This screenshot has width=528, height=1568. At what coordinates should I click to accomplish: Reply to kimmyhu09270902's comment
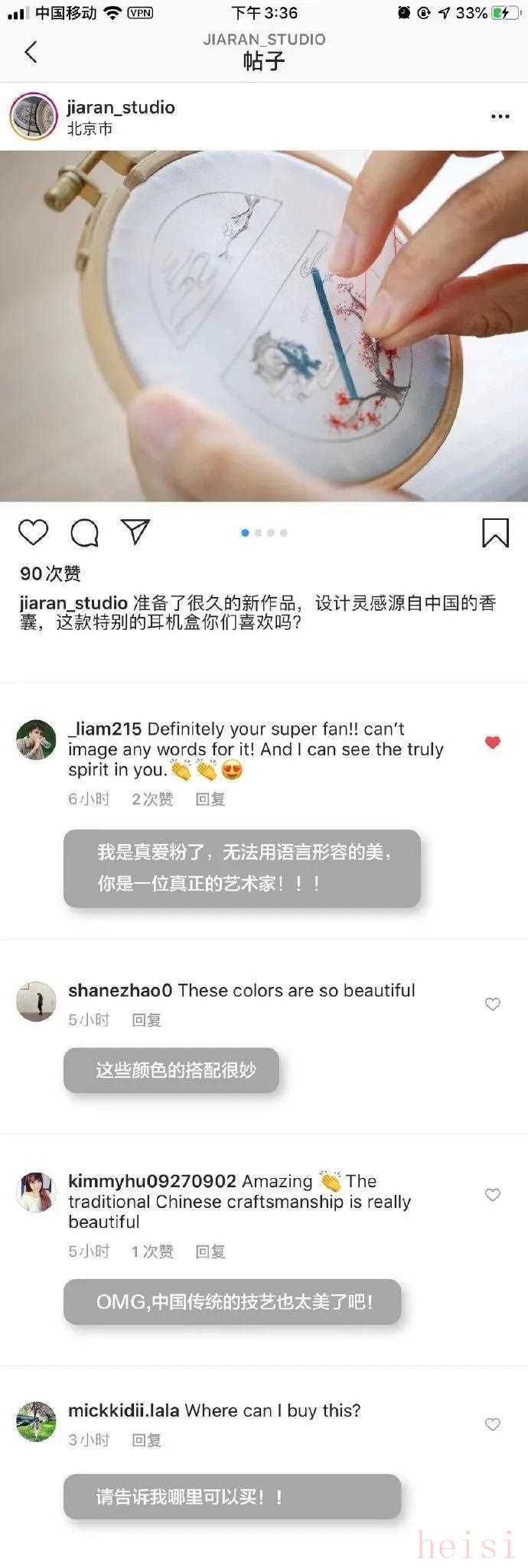pos(210,1251)
